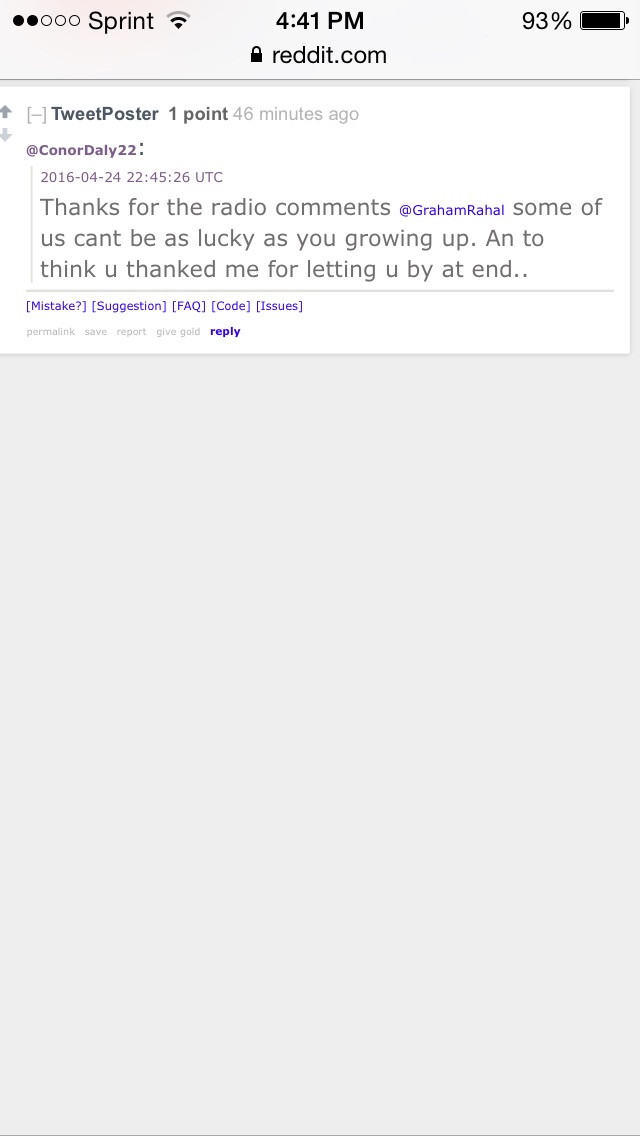Downvote the TweetPoster comment

tap(6, 135)
